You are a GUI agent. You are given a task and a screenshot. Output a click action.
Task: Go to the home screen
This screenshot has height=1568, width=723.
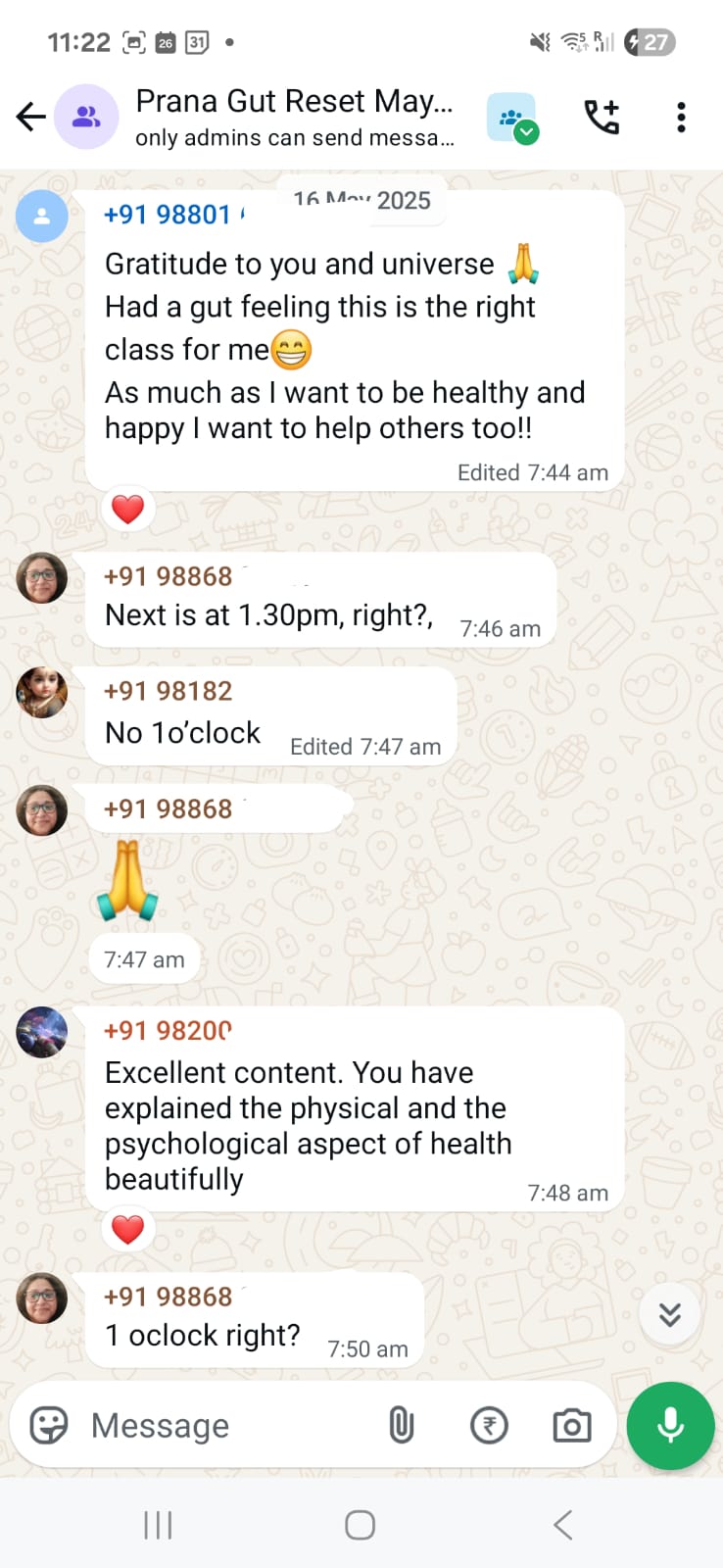(x=360, y=1525)
